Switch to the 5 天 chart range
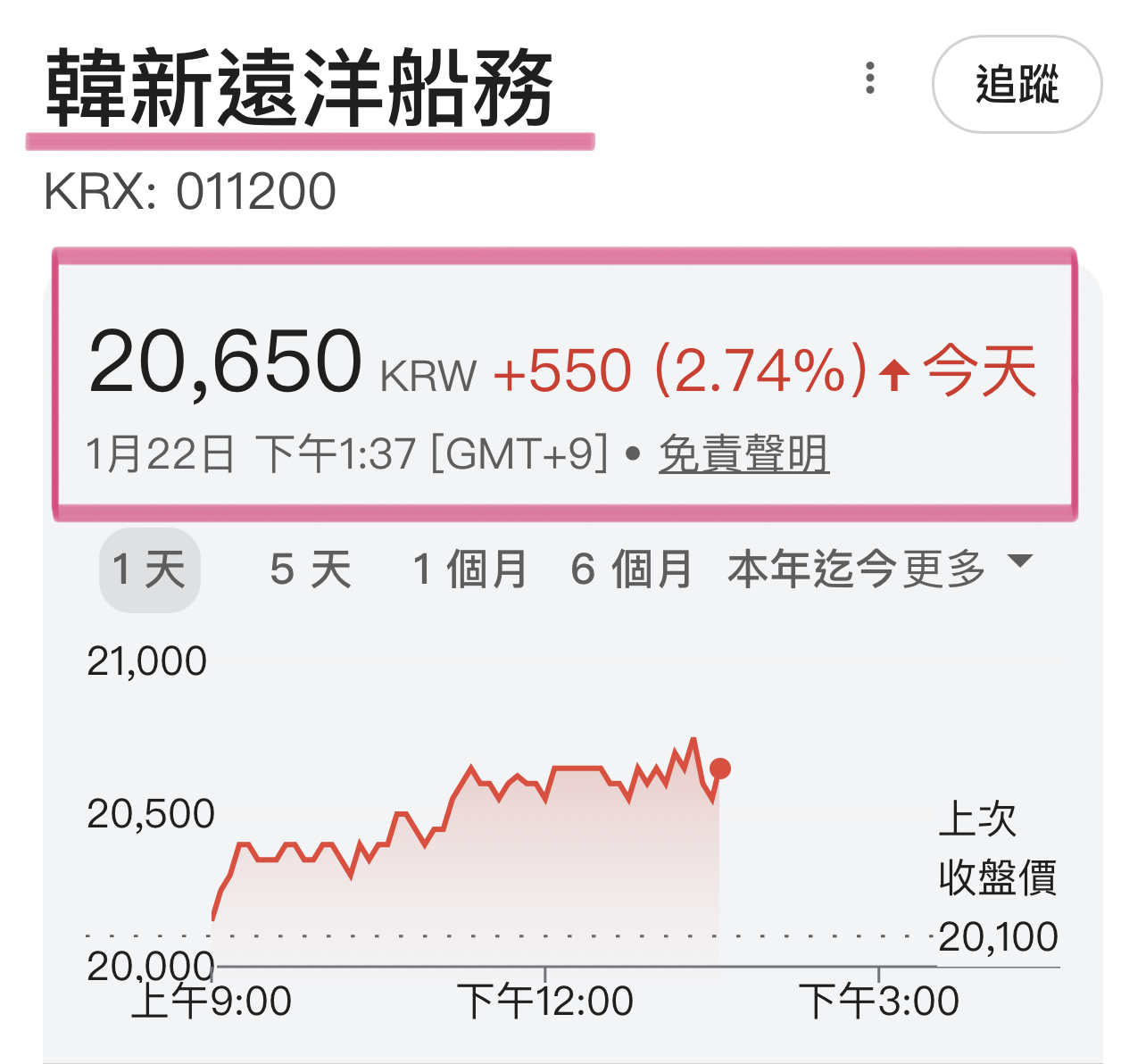This screenshot has height=1064, width=1146. pyautogui.click(x=311, y=569)
